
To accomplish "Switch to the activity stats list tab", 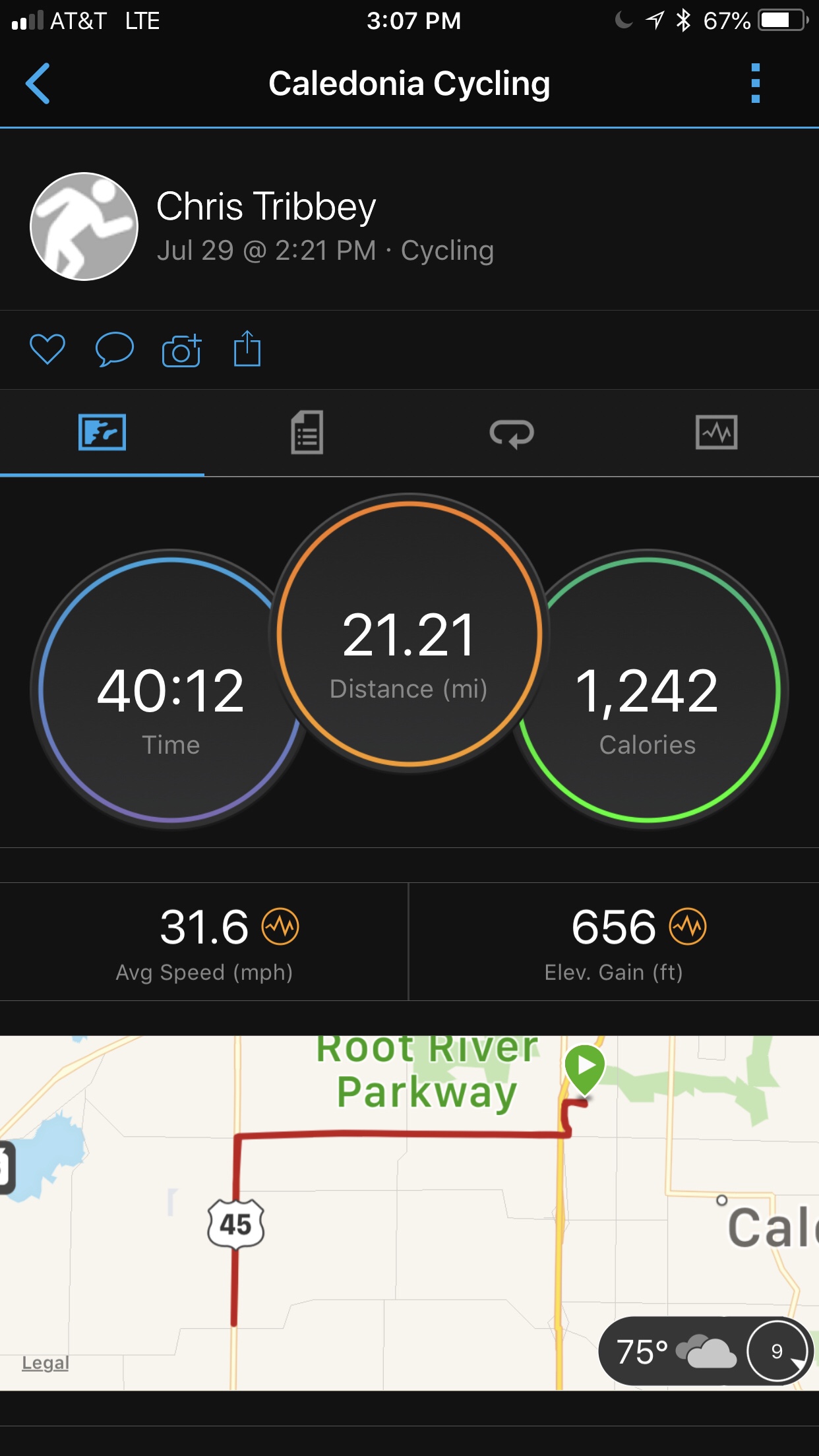I will [x=307, y=433].
